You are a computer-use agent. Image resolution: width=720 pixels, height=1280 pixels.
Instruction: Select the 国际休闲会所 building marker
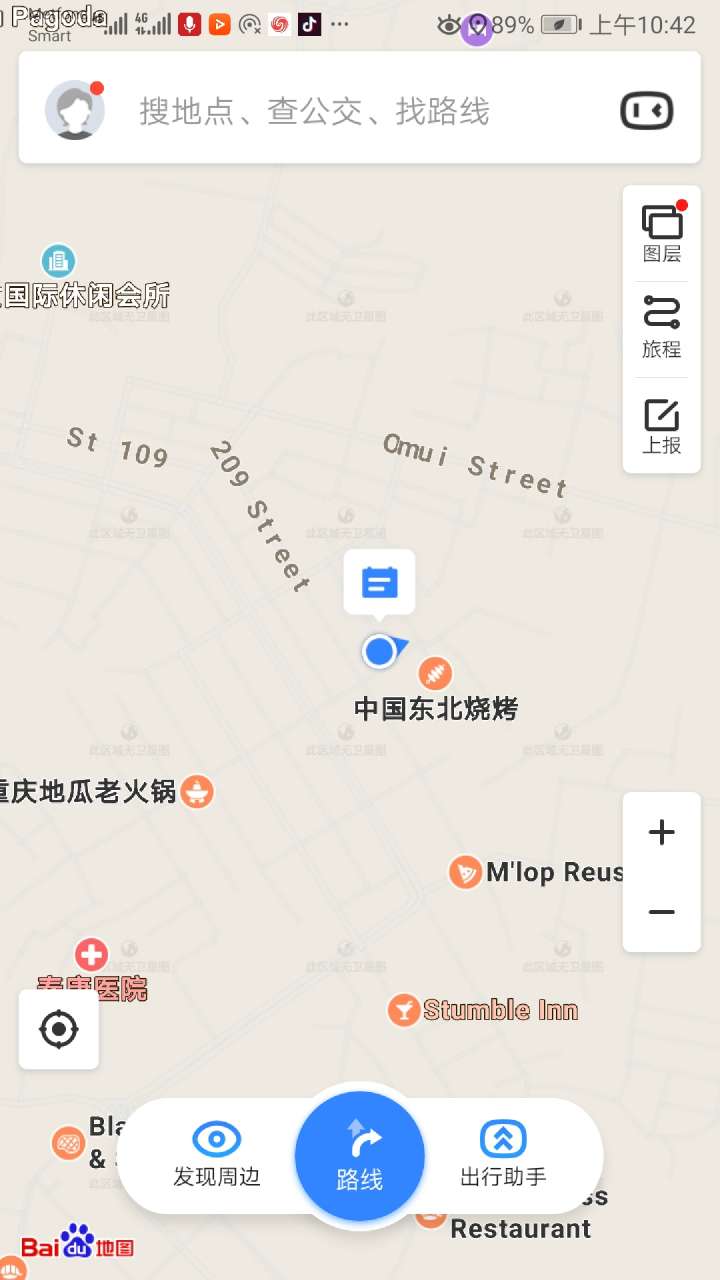58,262
